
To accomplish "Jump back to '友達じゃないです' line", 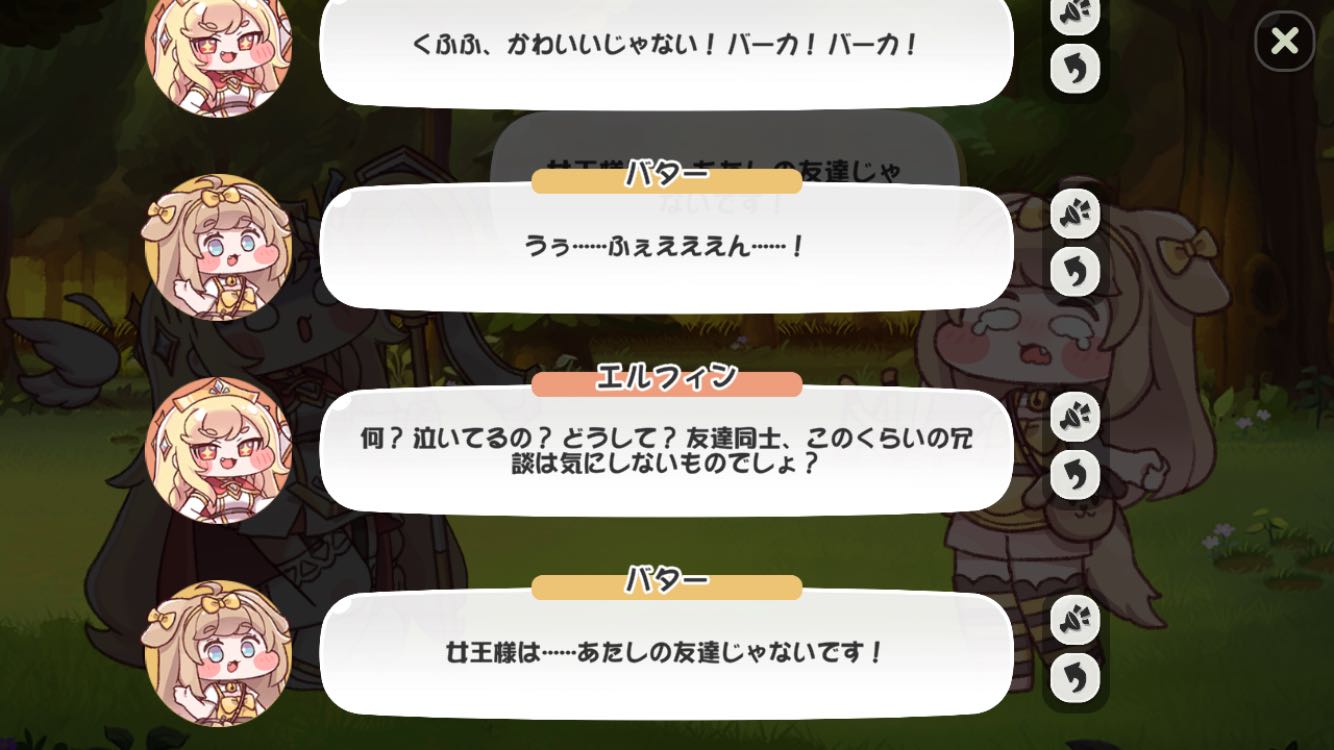I will 1075,678.
